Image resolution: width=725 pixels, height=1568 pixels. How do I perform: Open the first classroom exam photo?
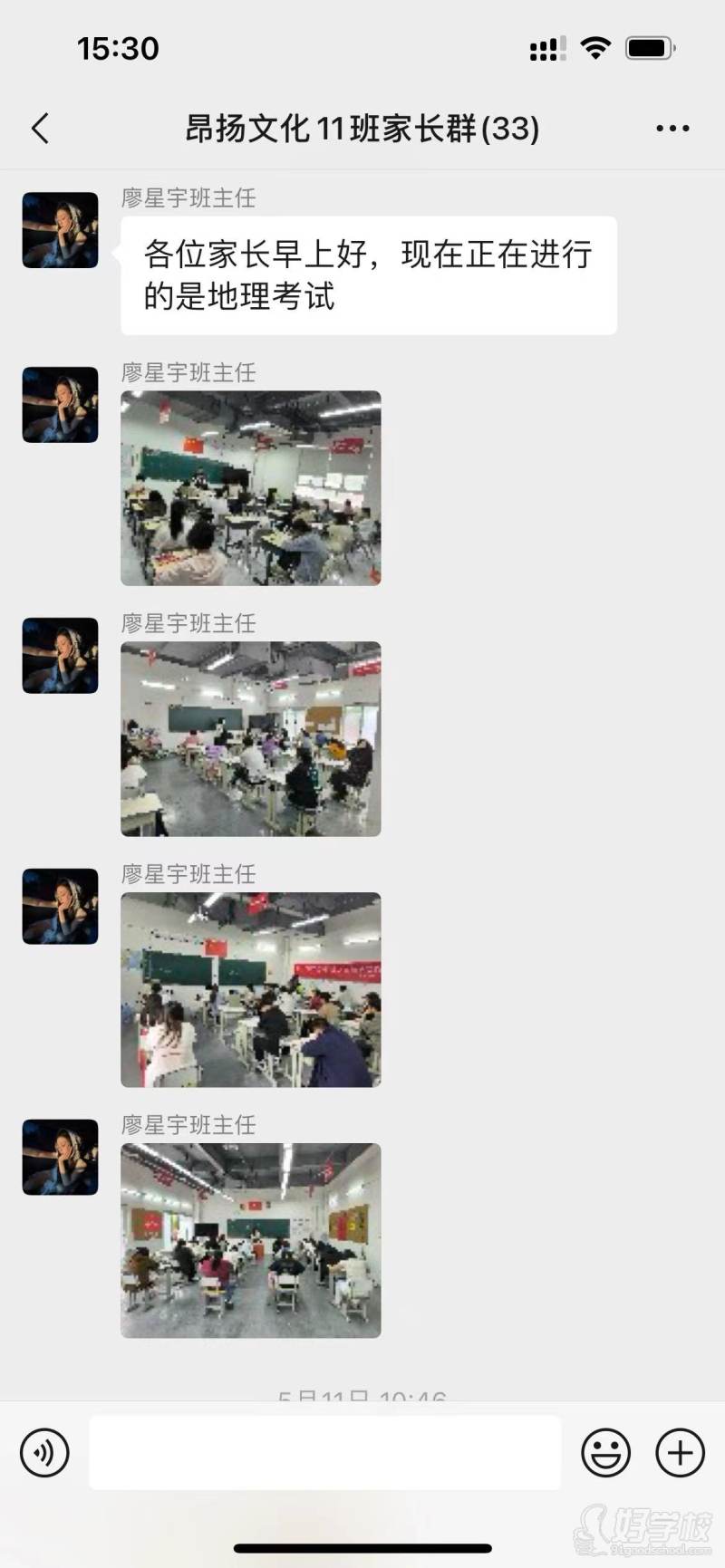(x=251, y=487)
